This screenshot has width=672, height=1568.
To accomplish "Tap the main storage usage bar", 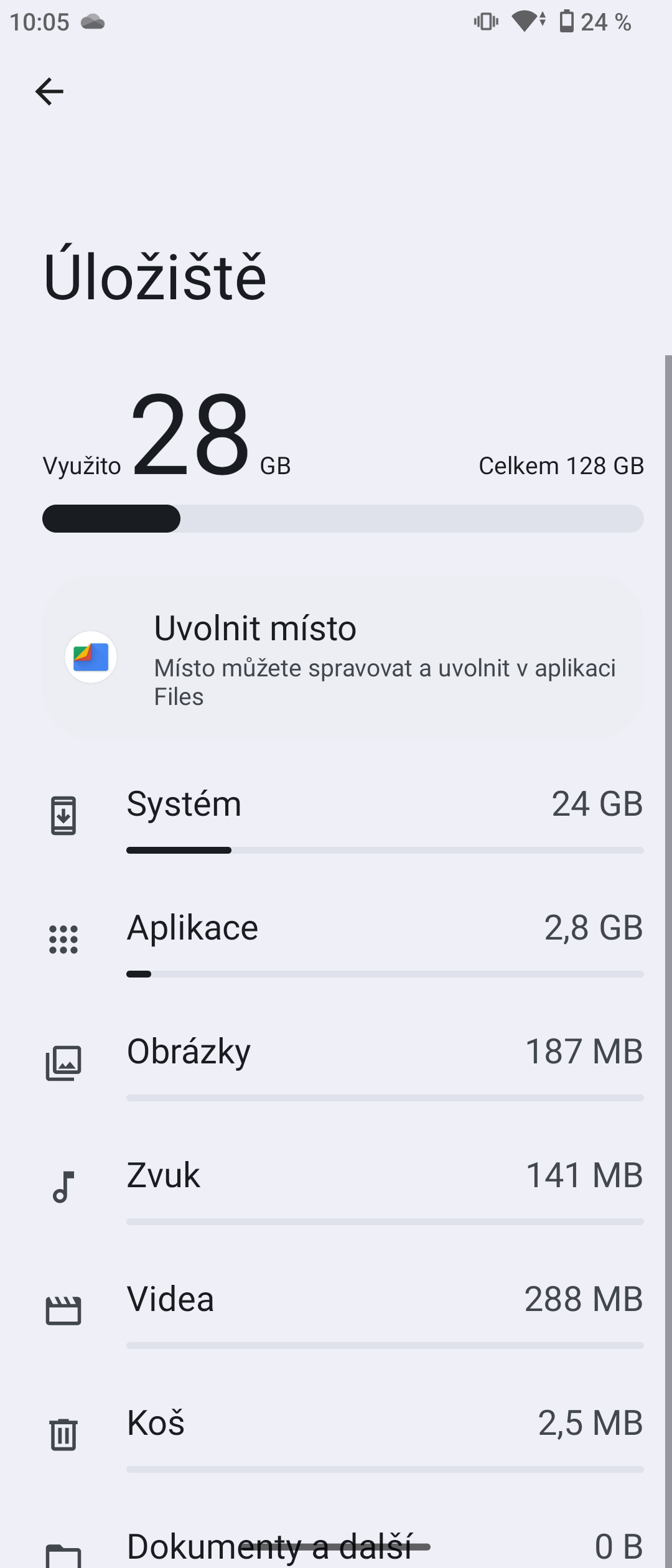I will (342, 518).
